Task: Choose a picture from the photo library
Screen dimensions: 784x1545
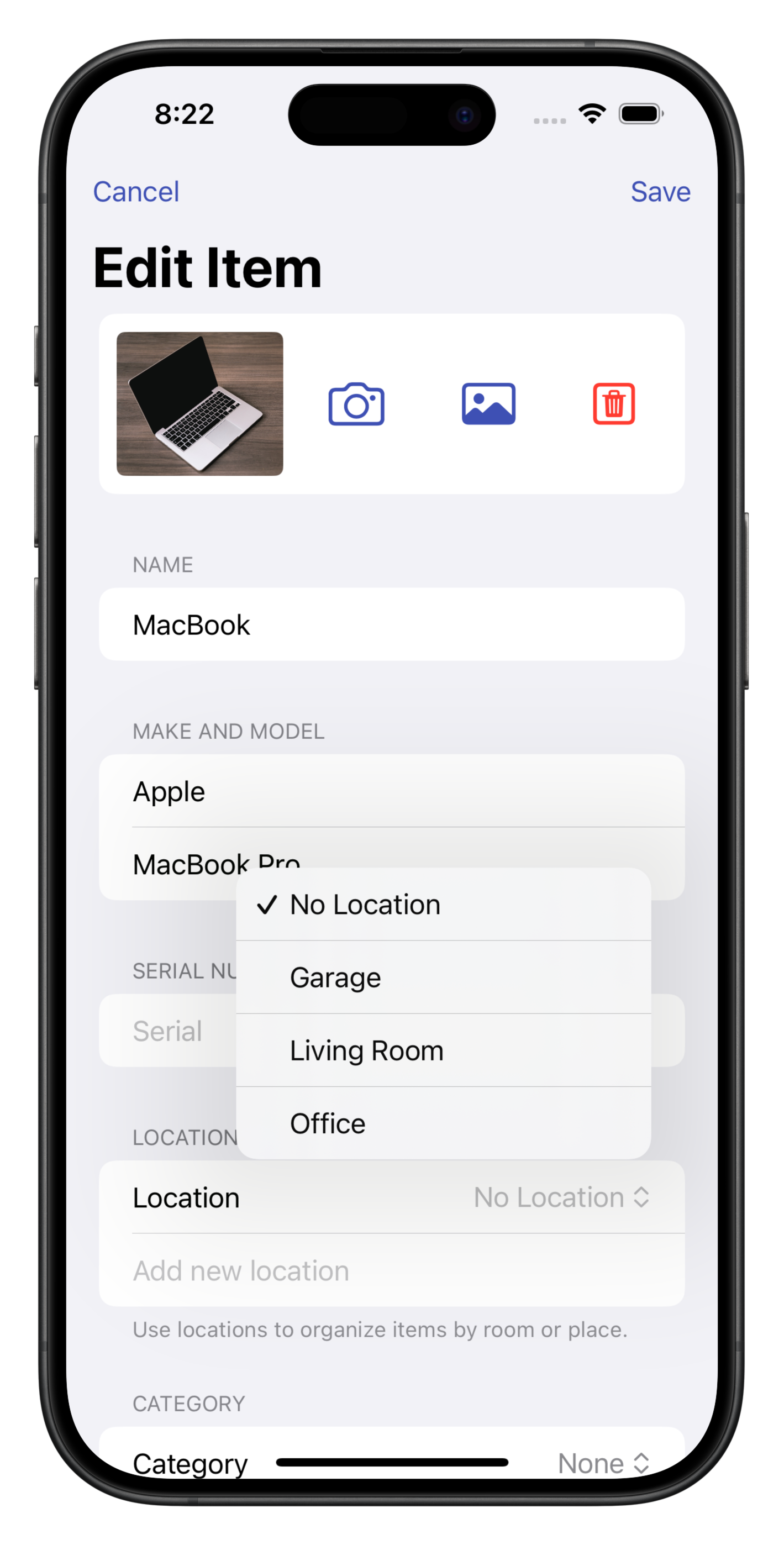Action: point(488,403)
